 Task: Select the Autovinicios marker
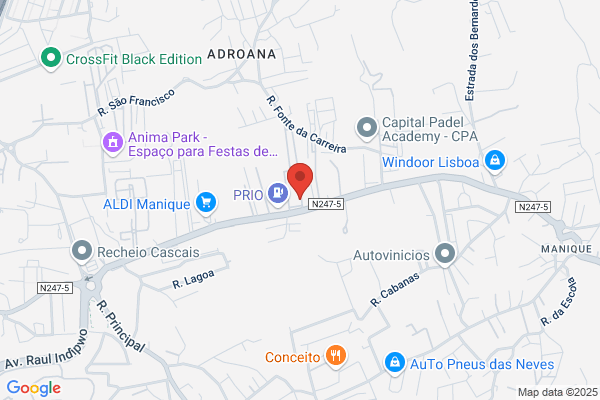(x=445, y=255)
